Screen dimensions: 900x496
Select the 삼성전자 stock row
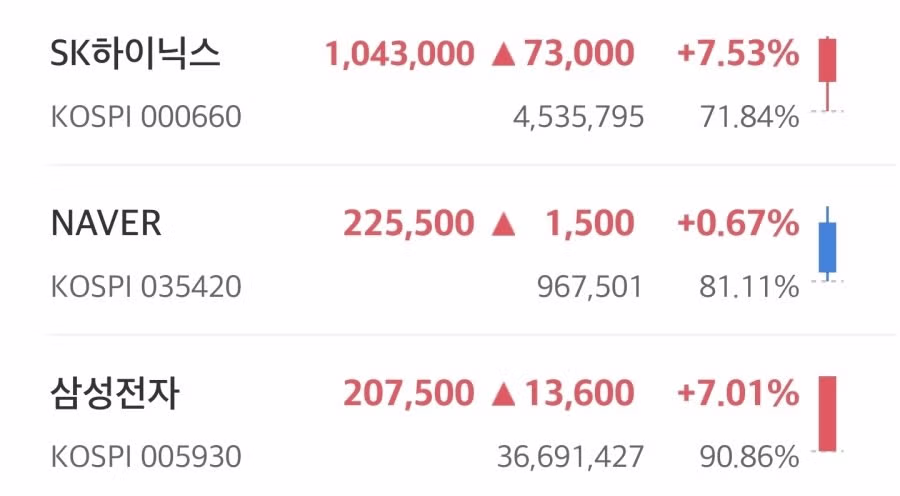115,394
